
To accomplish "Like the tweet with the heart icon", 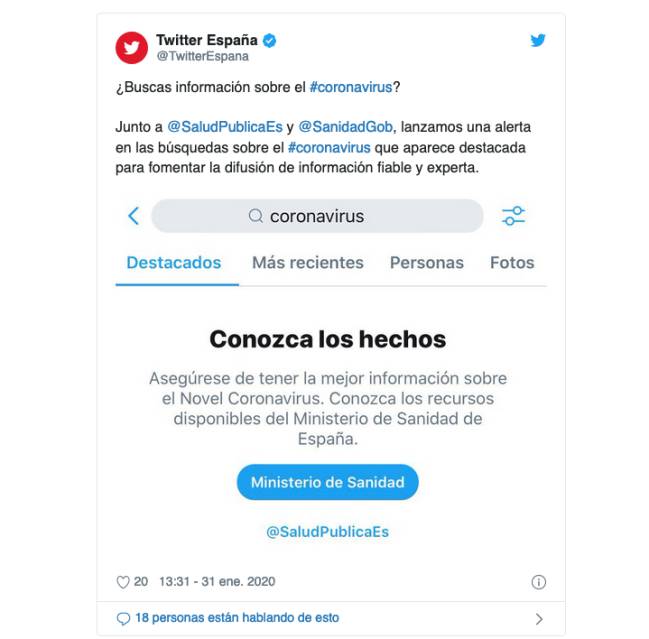I will point(124,582).
